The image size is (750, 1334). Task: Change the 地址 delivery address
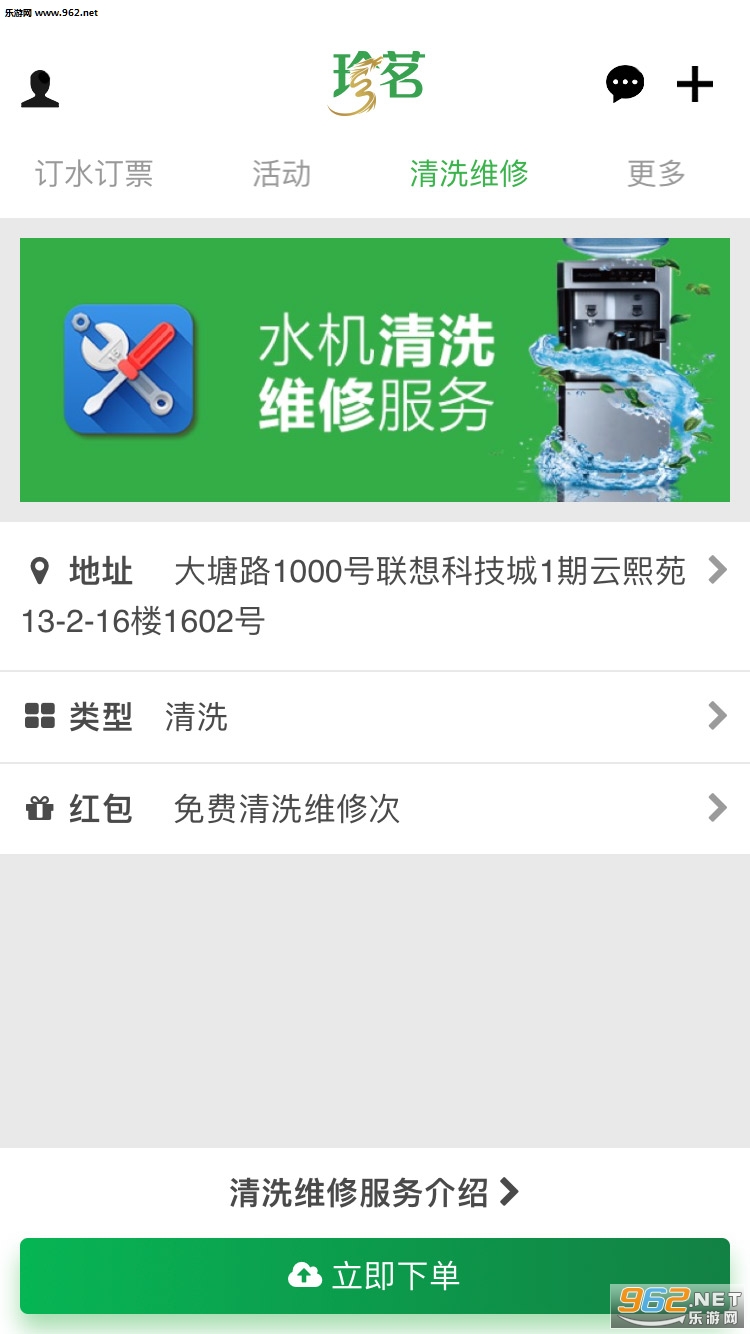(x=375, y=596)
